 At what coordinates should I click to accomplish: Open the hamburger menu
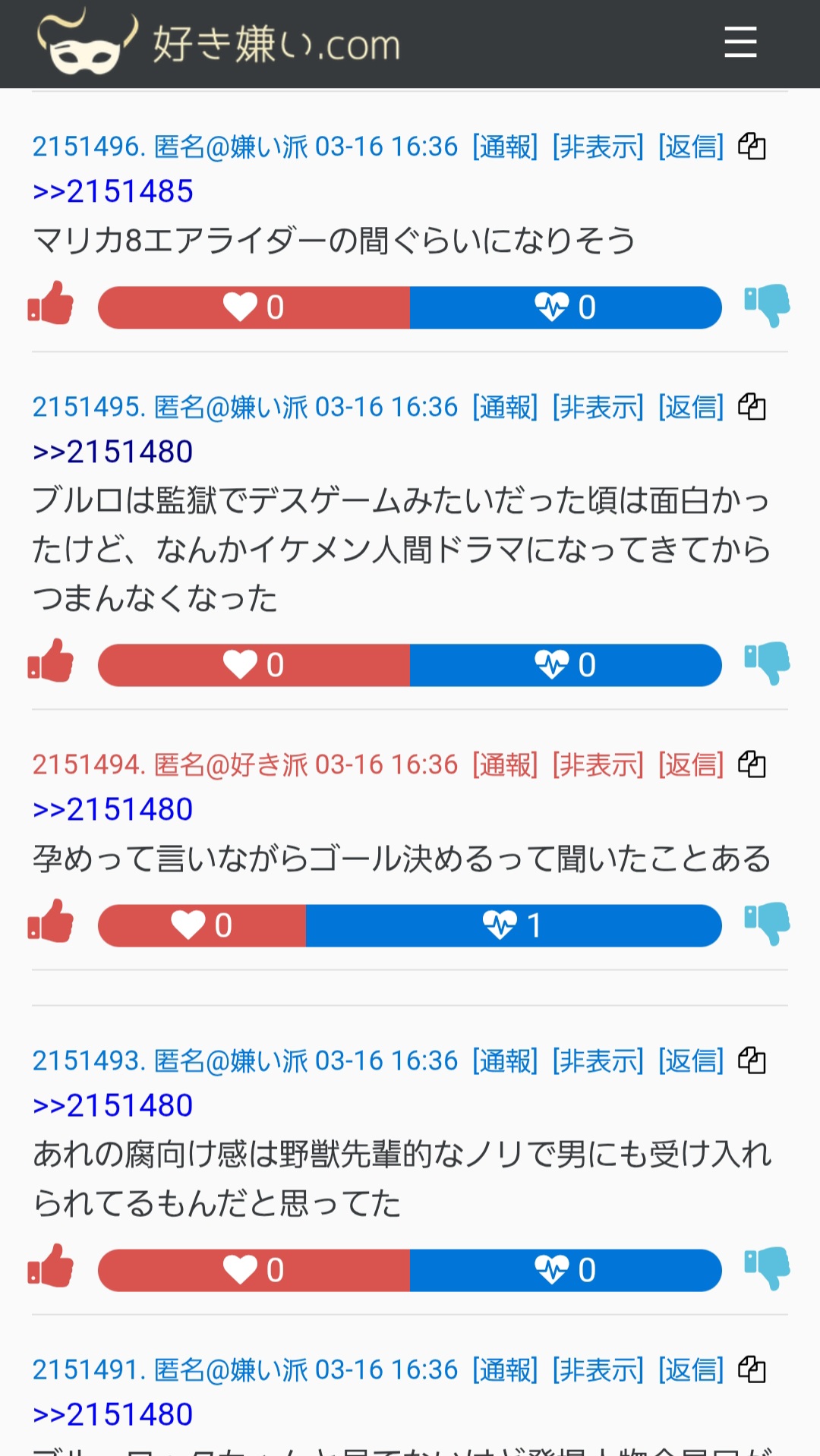[x=740, y=42]
